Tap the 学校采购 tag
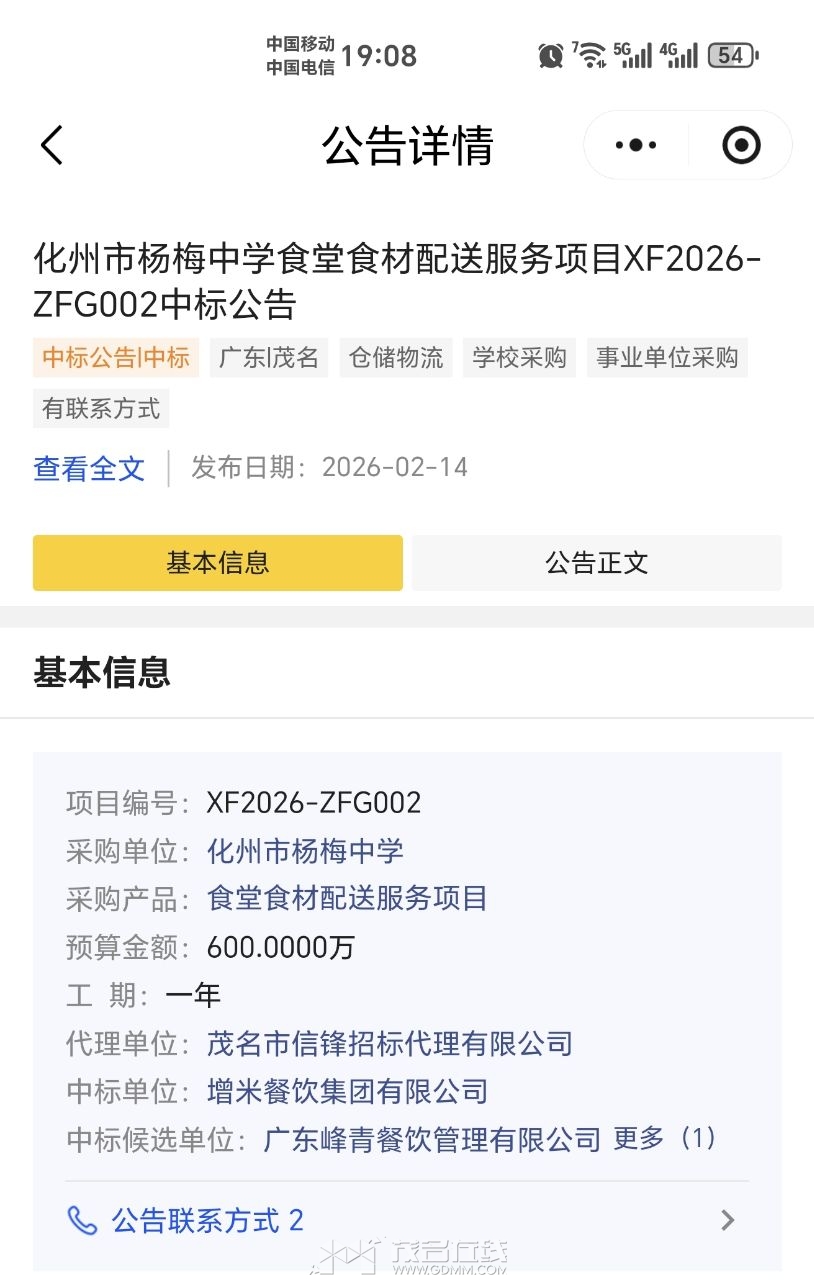Screen dimensions: 814x1280 coord(519,358)
